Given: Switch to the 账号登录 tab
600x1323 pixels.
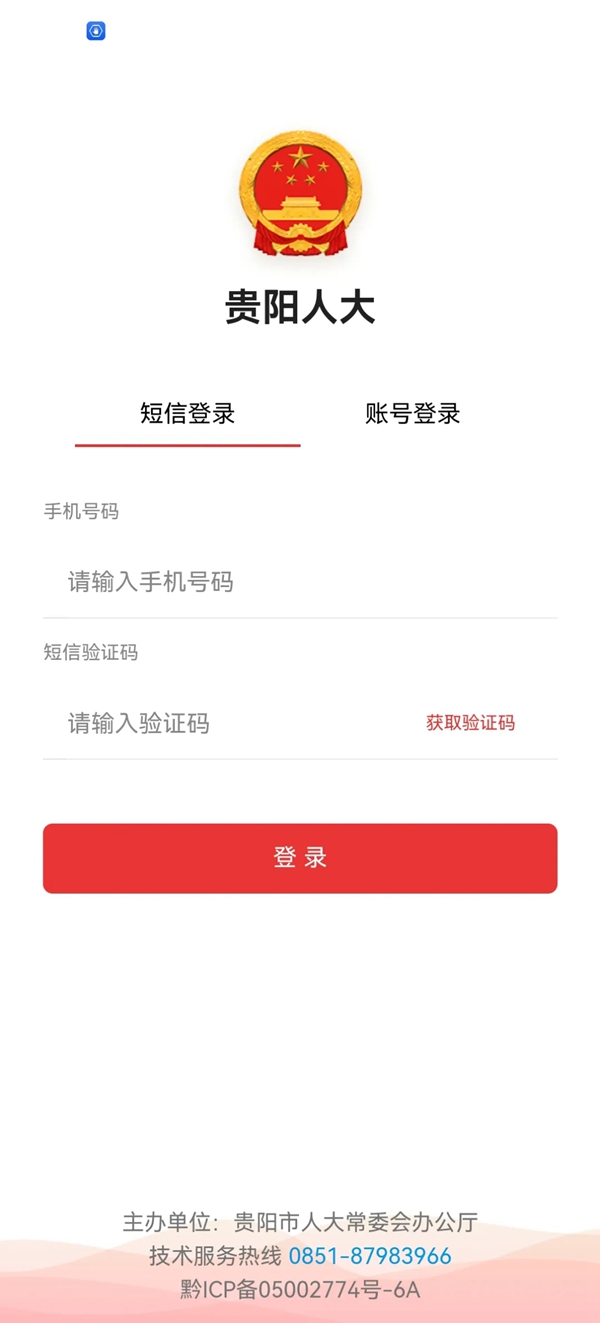Looking at the screenshot, I should pyautogui.click(x=412, y=413).
